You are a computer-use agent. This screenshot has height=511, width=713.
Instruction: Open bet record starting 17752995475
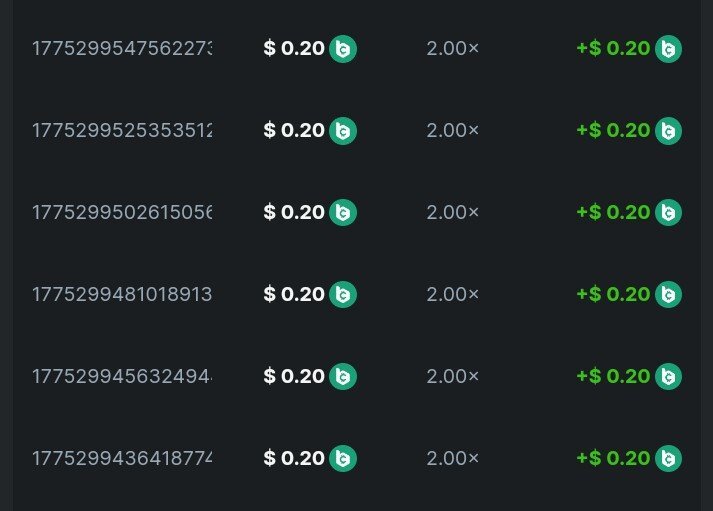point(122,48)
